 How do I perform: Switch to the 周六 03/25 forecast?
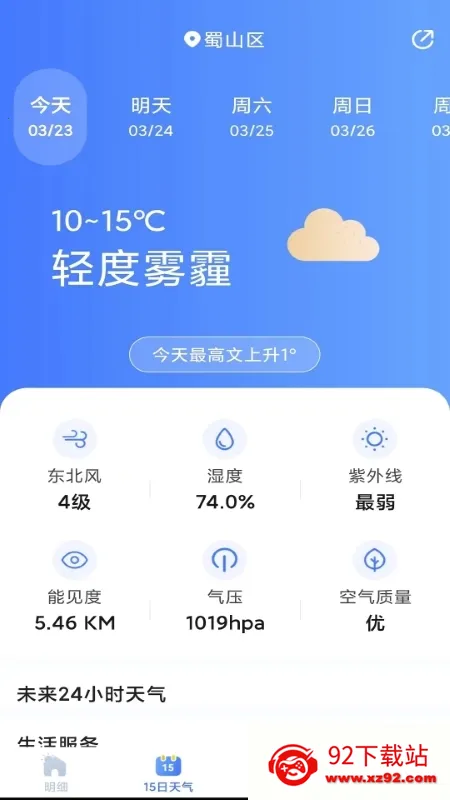252,117
